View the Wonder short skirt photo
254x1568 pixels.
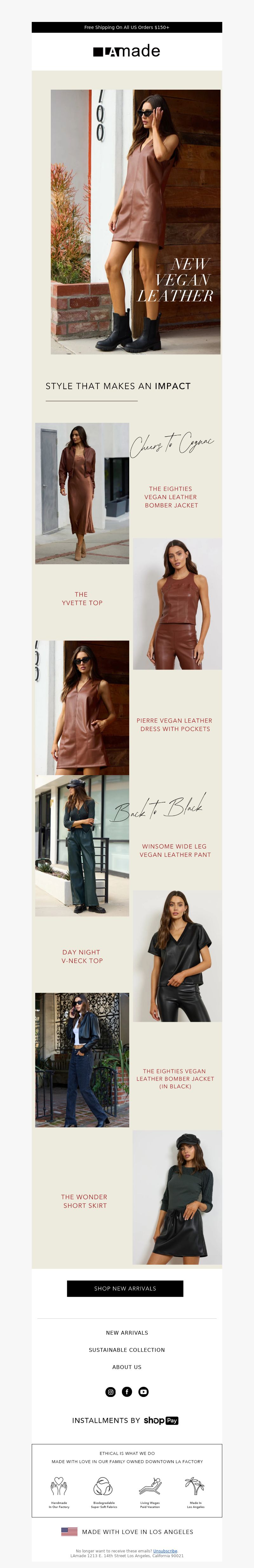(177, 1197)
